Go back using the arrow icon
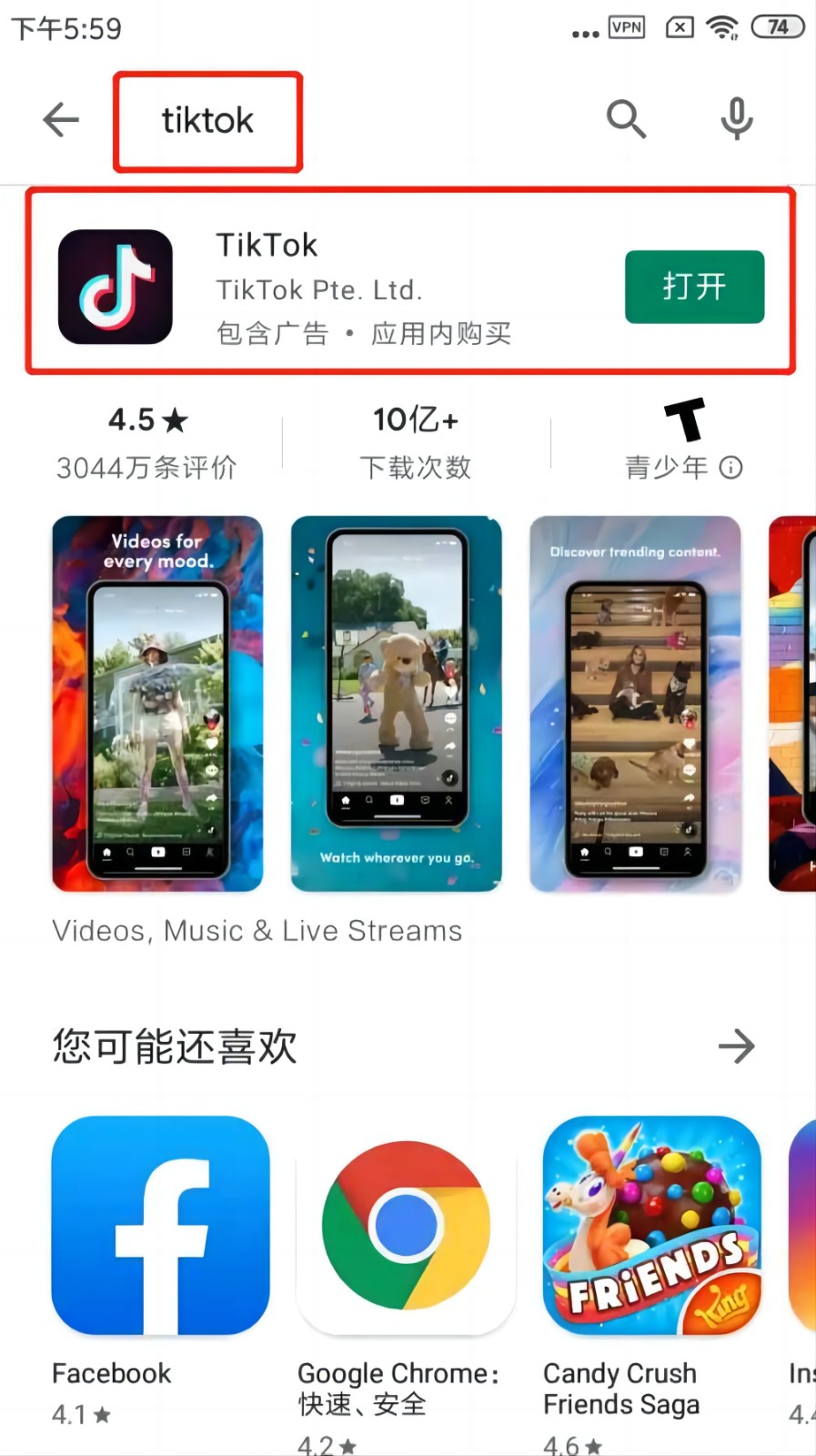Viewport: 816px width, 1456px height. pos(61,119)
